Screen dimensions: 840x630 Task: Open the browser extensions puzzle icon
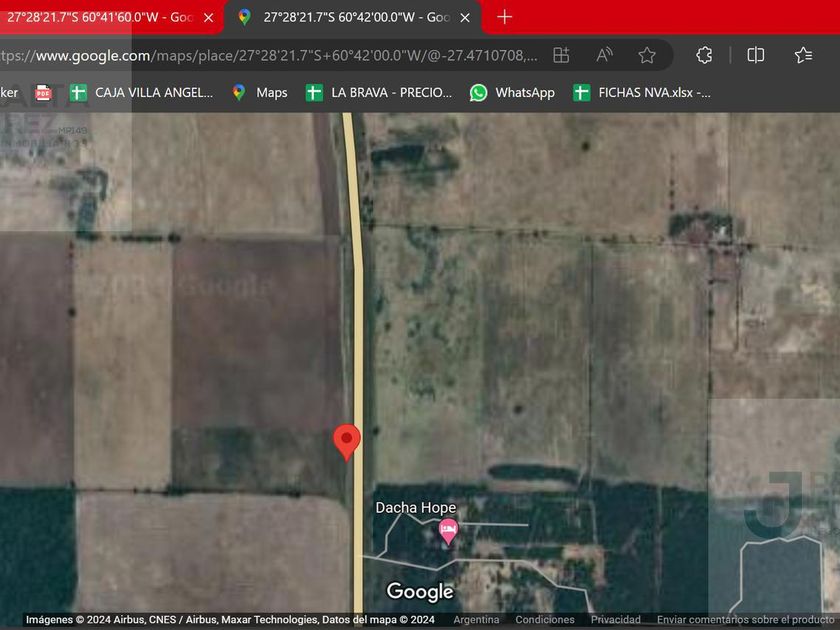click(x=704, y=55)
